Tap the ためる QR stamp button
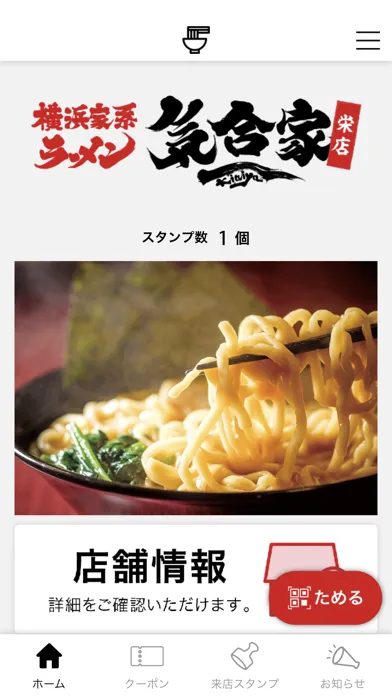 click(x=326, y=597)
